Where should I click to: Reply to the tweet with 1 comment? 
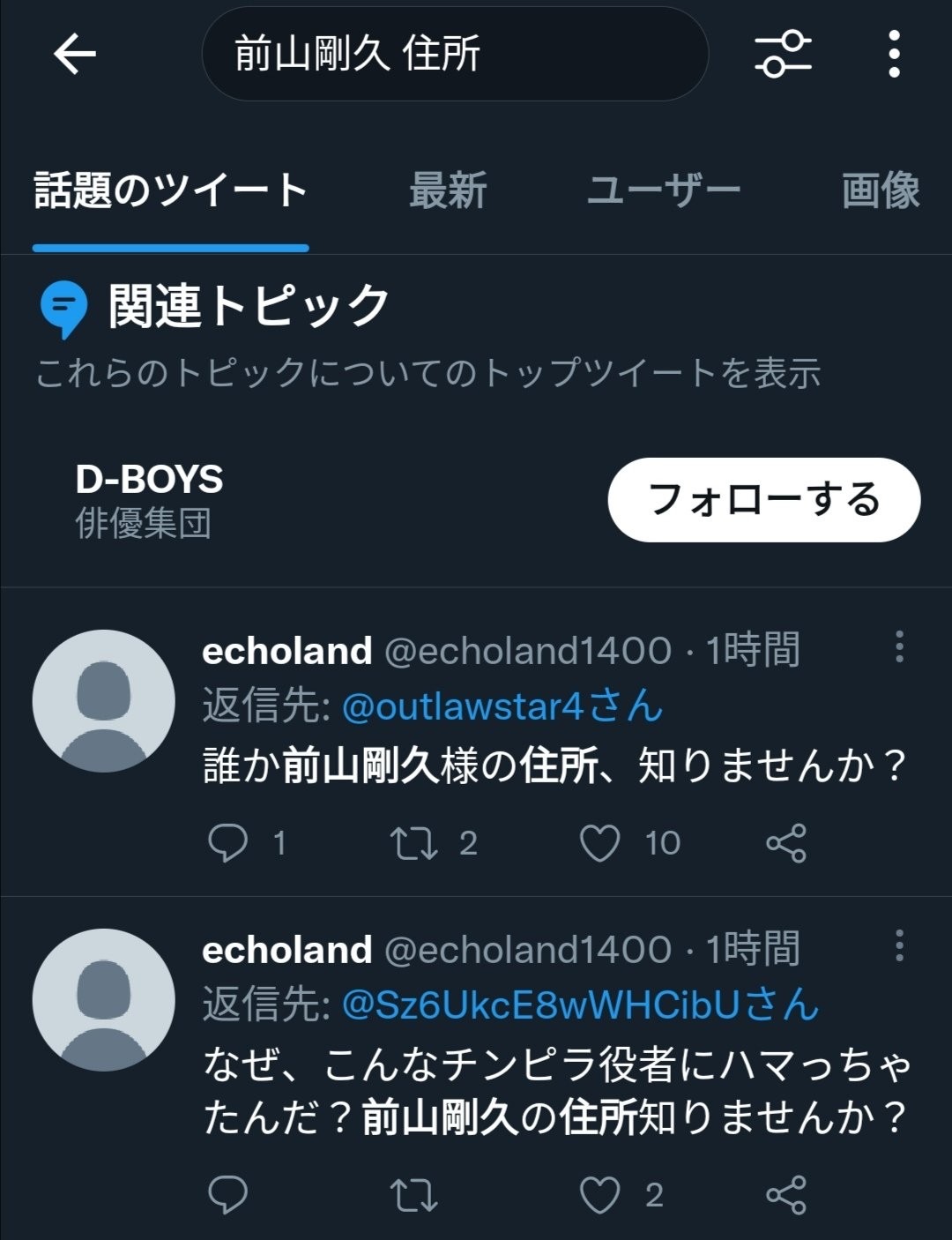coord(227,842)
